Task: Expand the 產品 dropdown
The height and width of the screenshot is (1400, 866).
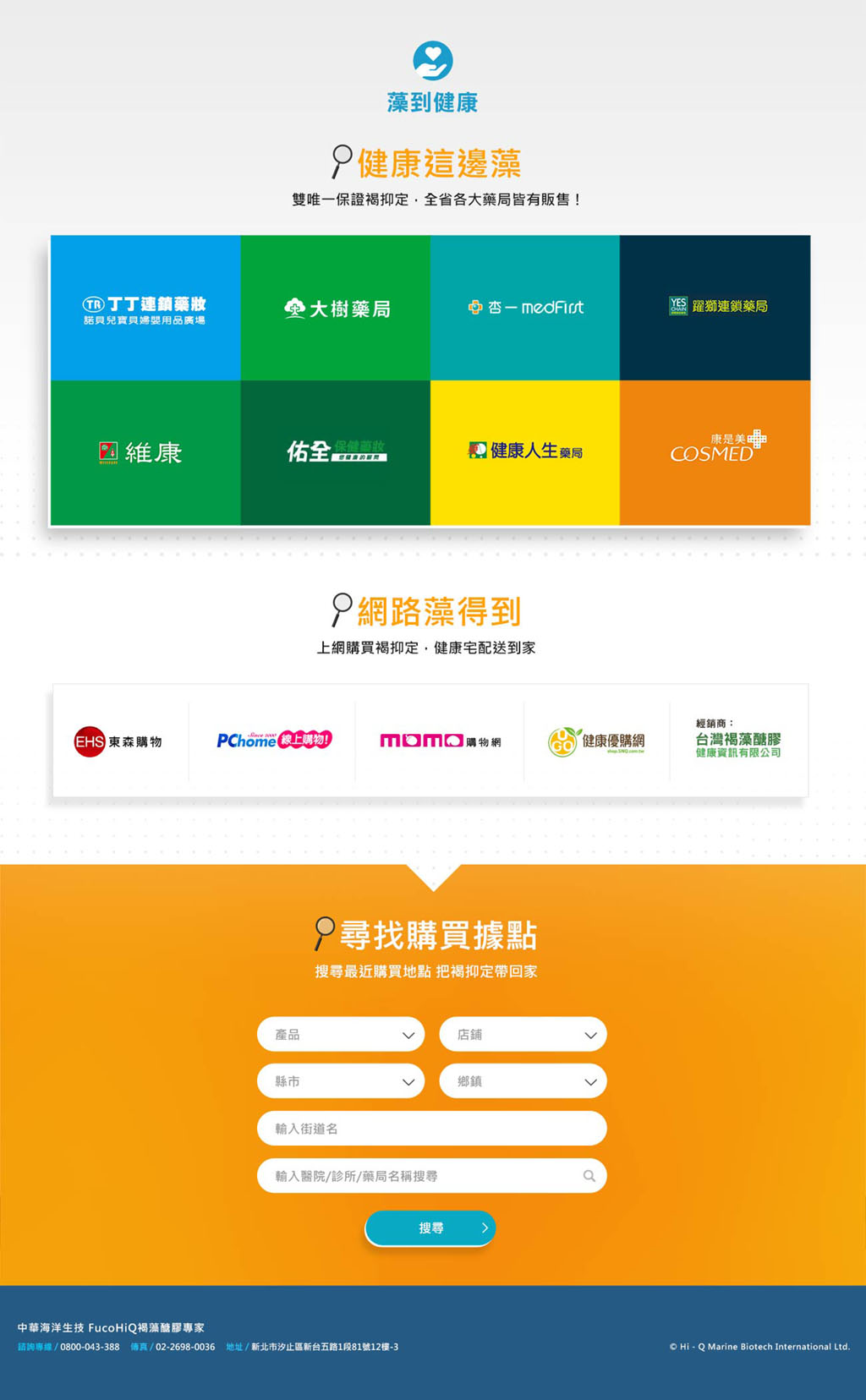Action: pos(341,1035)
